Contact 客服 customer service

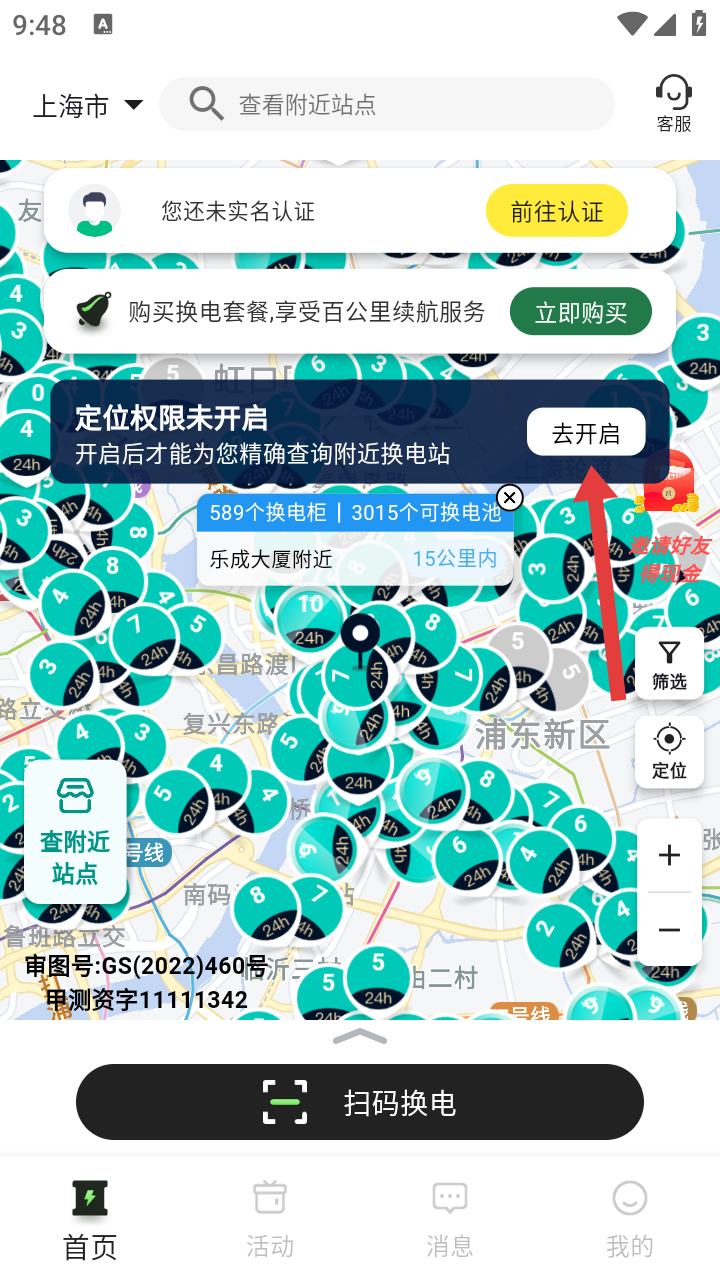point(674,104)
